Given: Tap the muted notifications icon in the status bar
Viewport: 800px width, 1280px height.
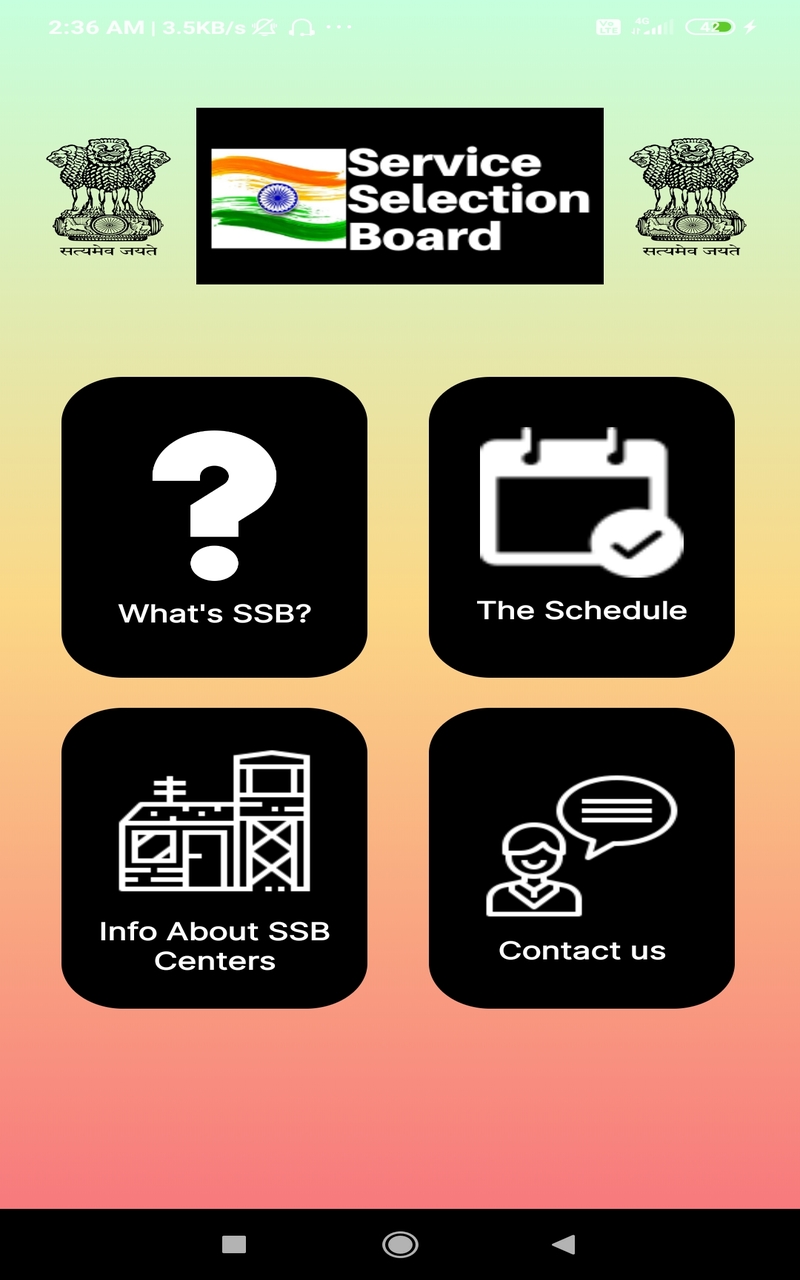Looking at the screenshot, I should click(262, 27).
